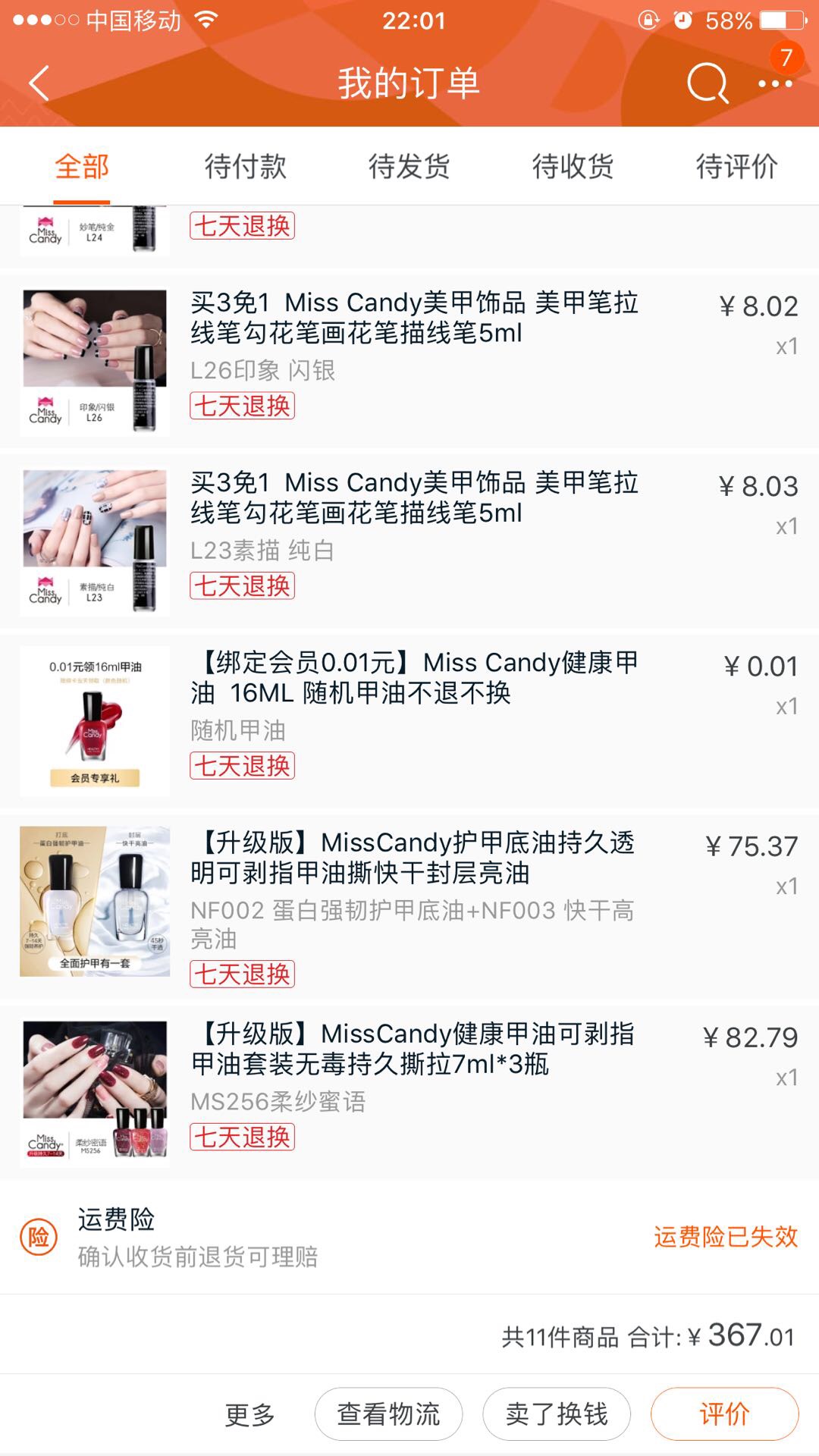
Task: Tap 更多 for more order options
Action: (x=249, y=1414)
